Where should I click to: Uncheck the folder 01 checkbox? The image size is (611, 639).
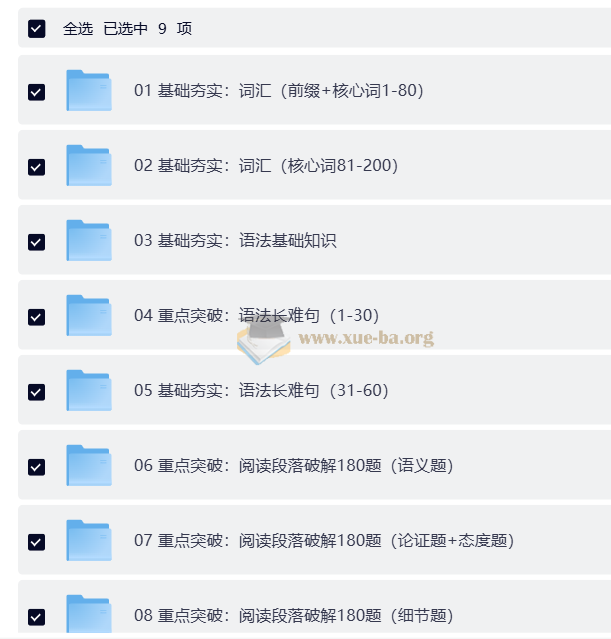click(x=37, y=92)
